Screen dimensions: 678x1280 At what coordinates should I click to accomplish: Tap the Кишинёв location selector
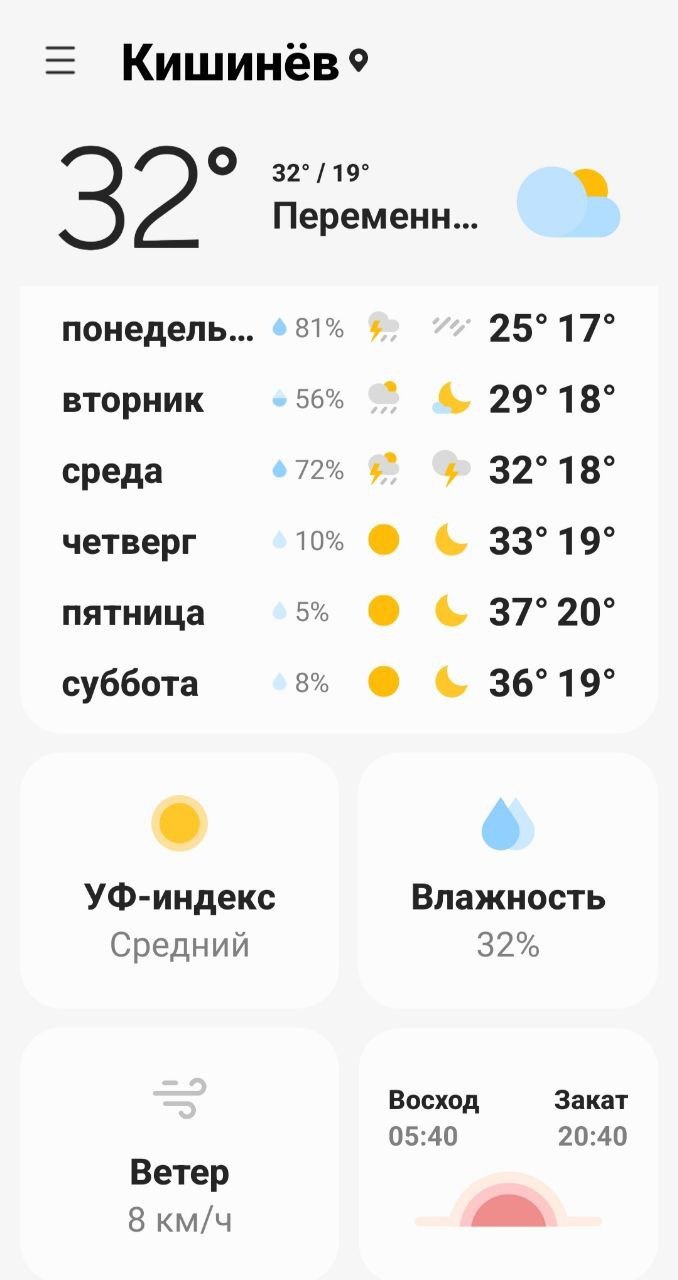pos(244,64)
